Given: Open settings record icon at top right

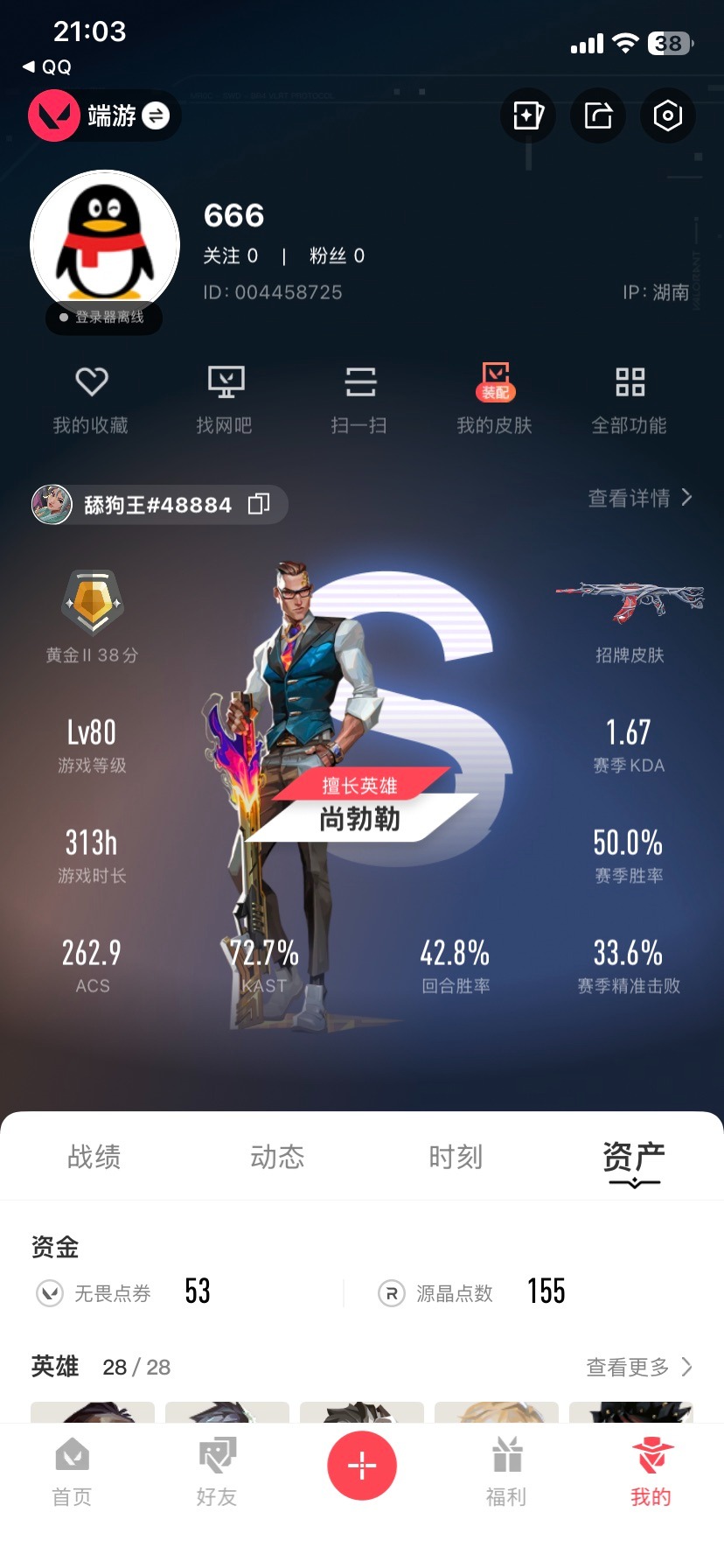Looking at the screenshot, I should click(667, 115).
